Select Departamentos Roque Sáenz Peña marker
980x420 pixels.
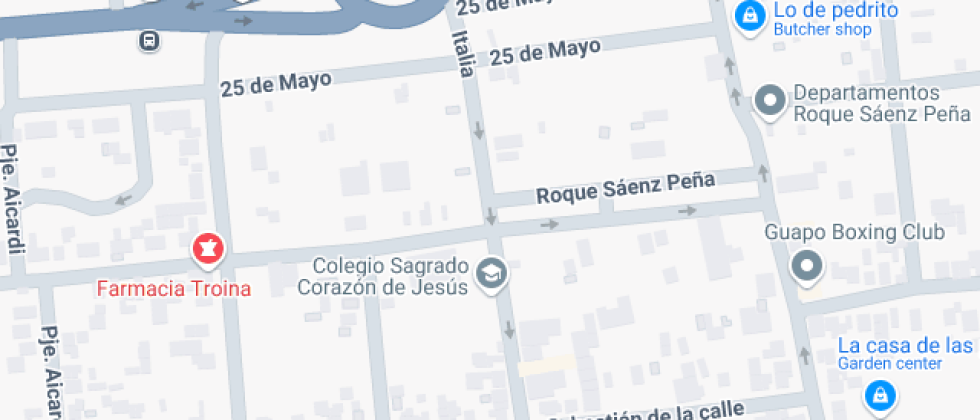click(x=769, y=101)
